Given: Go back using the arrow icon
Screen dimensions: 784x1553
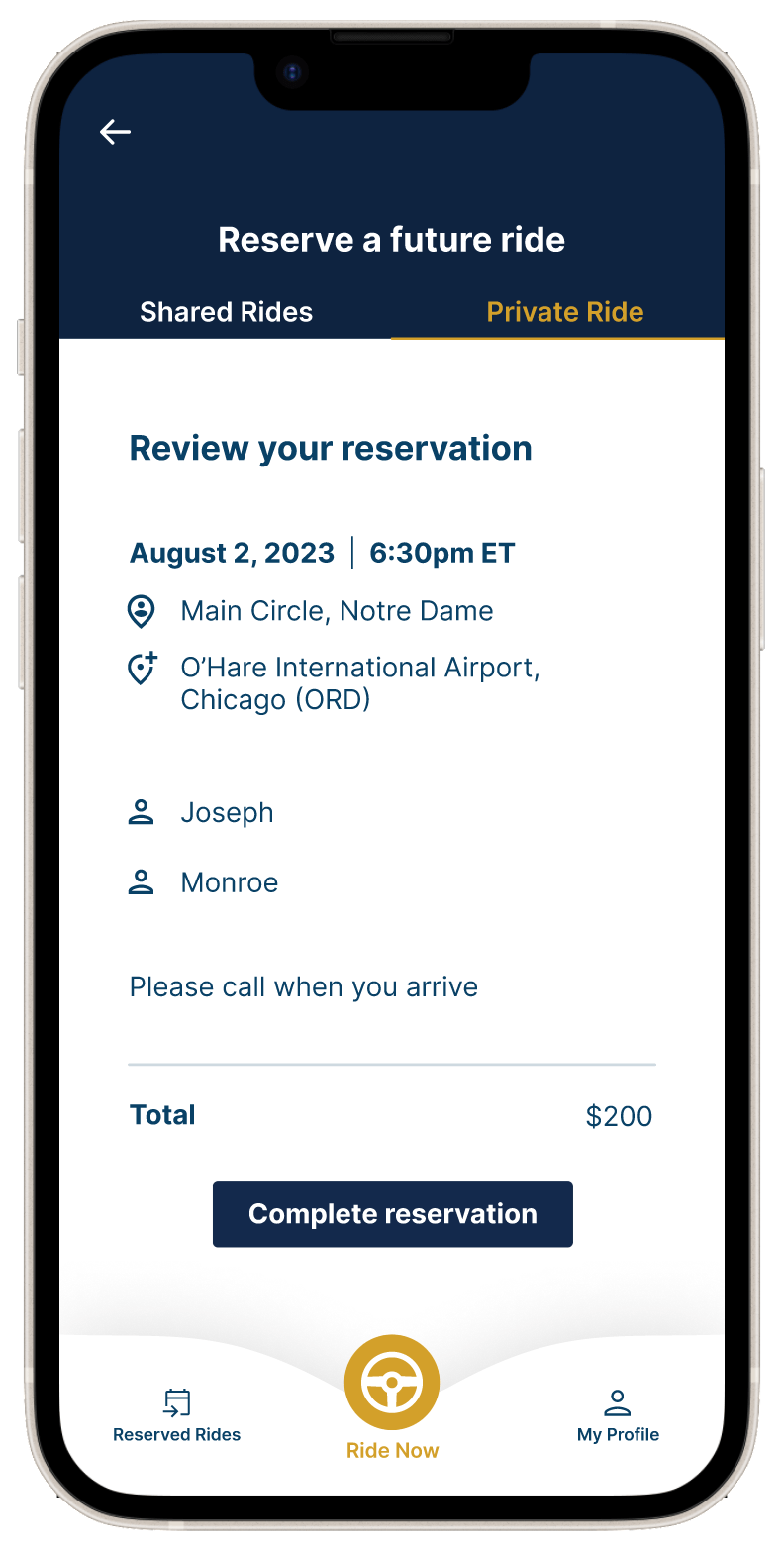Looking at the screenshot, I should 115,132.
